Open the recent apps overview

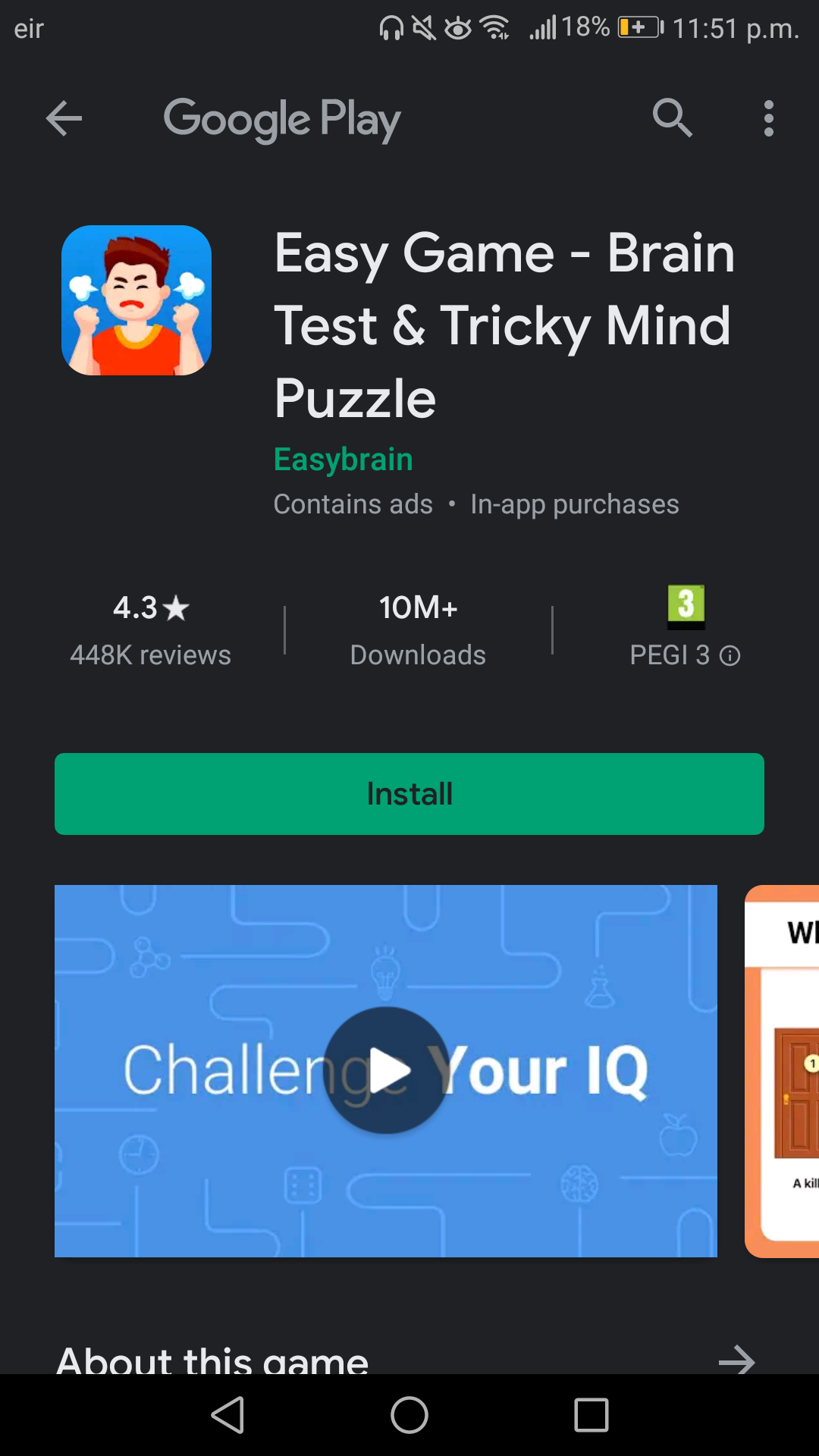[x=591, y=1415]
